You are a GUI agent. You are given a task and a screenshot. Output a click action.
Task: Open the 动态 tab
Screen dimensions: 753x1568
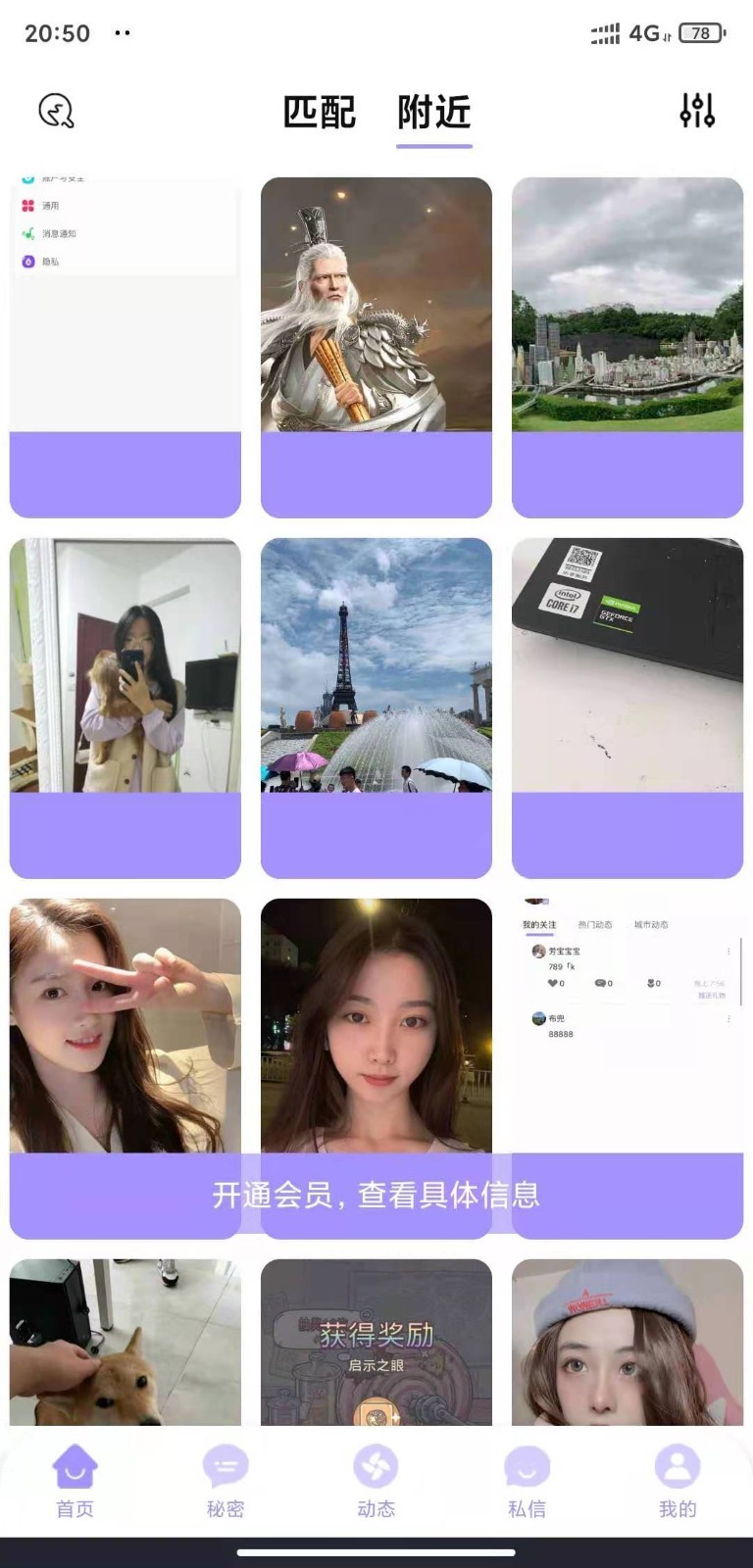(x=376, y=1480)
